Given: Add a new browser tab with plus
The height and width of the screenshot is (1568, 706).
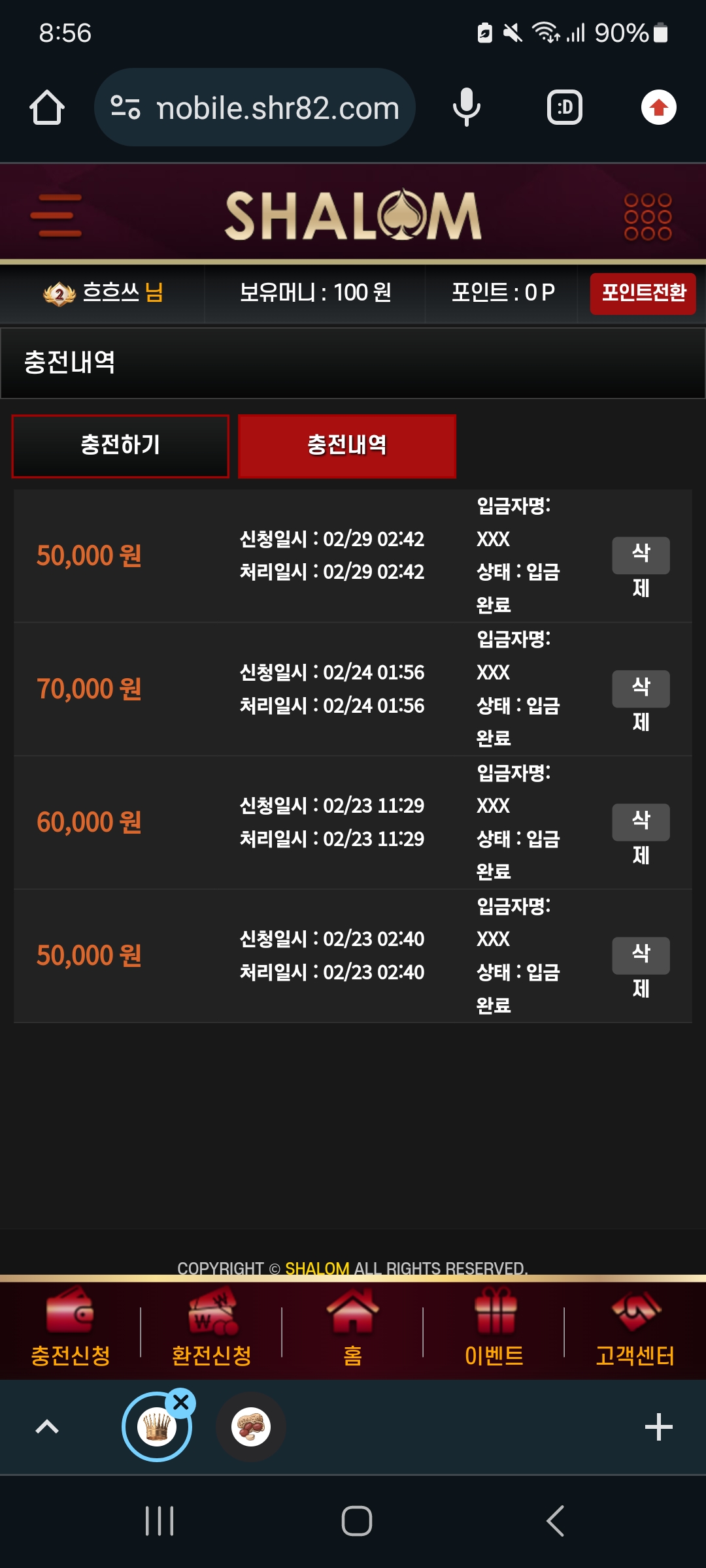Looking at the screenshot, I should 658,1427.
